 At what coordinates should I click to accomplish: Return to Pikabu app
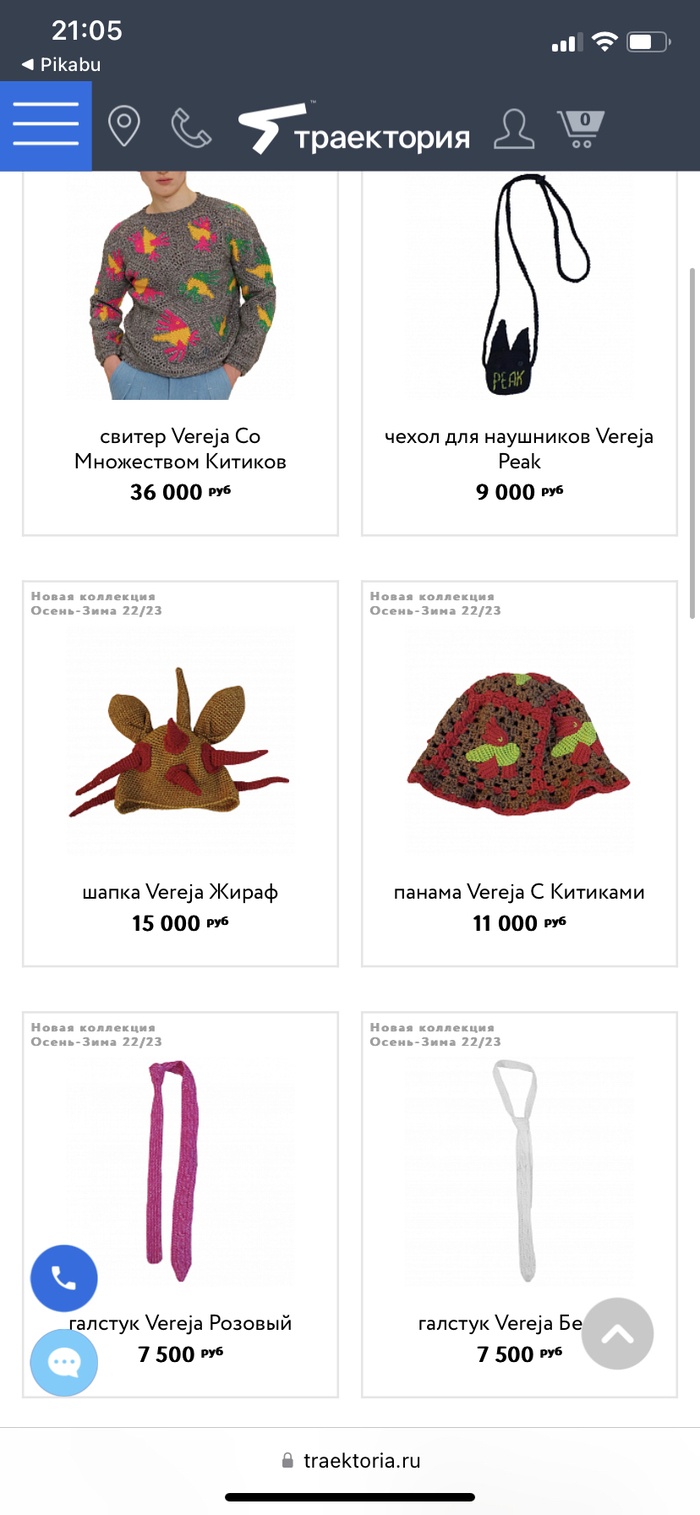click(x=62, y=64)
